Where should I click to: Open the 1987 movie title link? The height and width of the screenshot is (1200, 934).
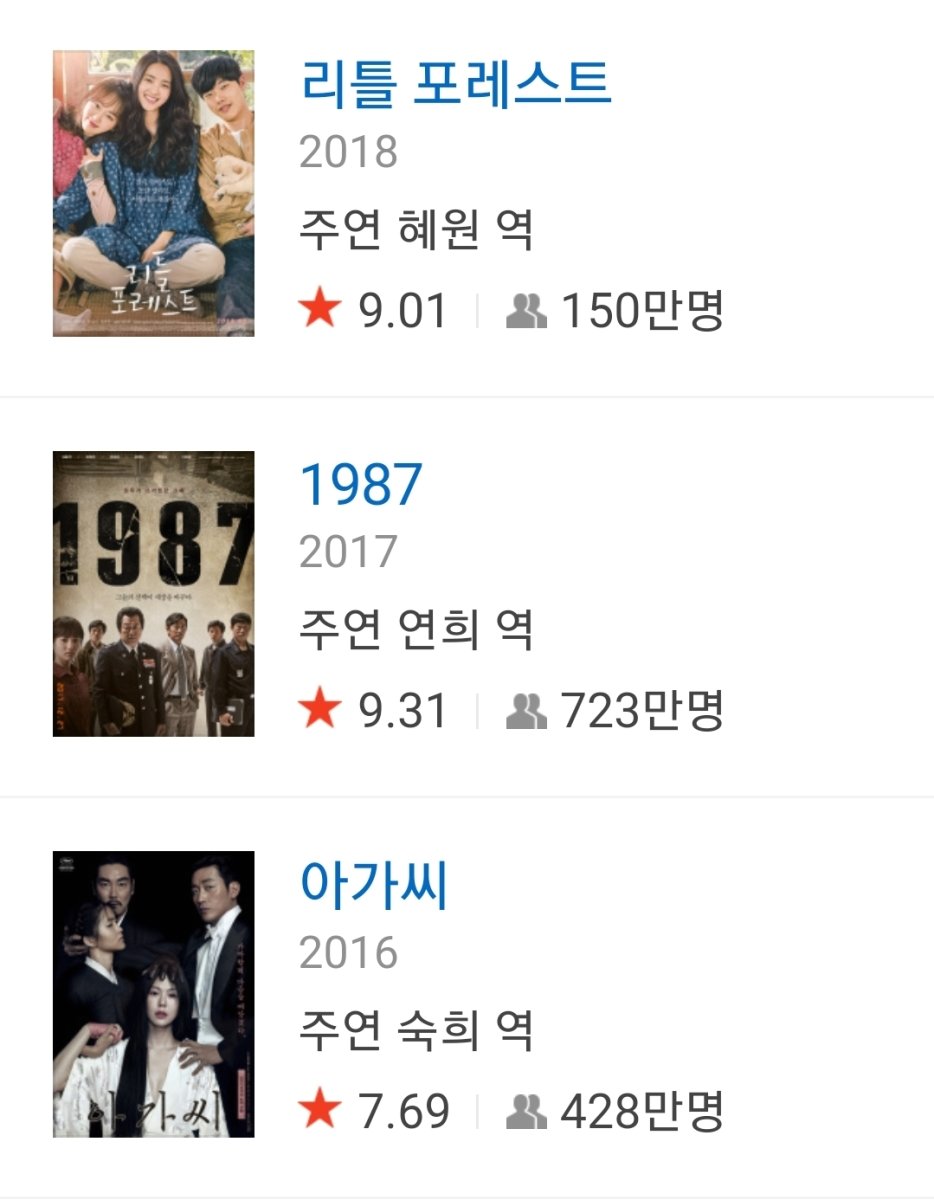pos(361,484)
